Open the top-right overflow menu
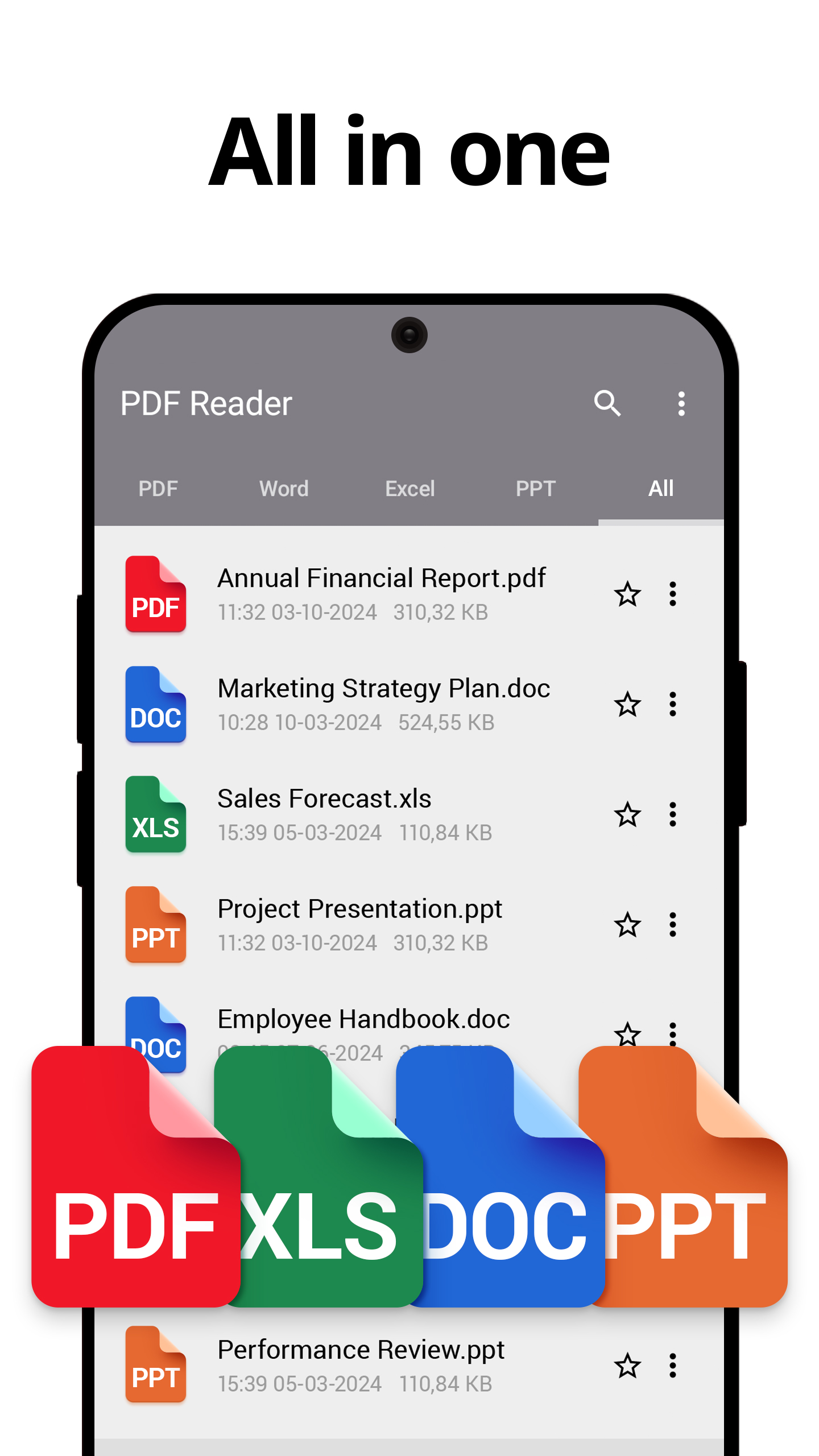 680,404
